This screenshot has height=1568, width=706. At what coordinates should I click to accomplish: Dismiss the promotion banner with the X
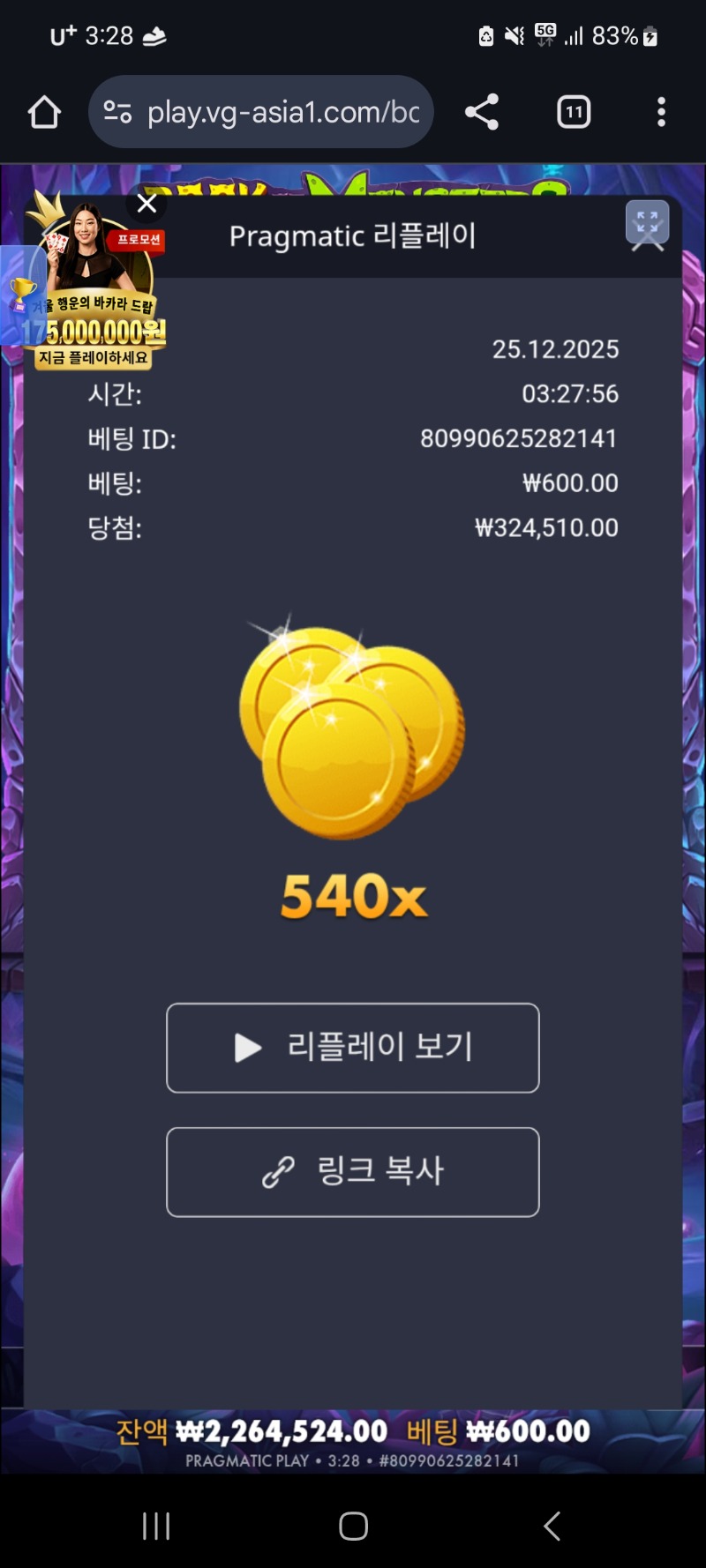tap(147, 204)
